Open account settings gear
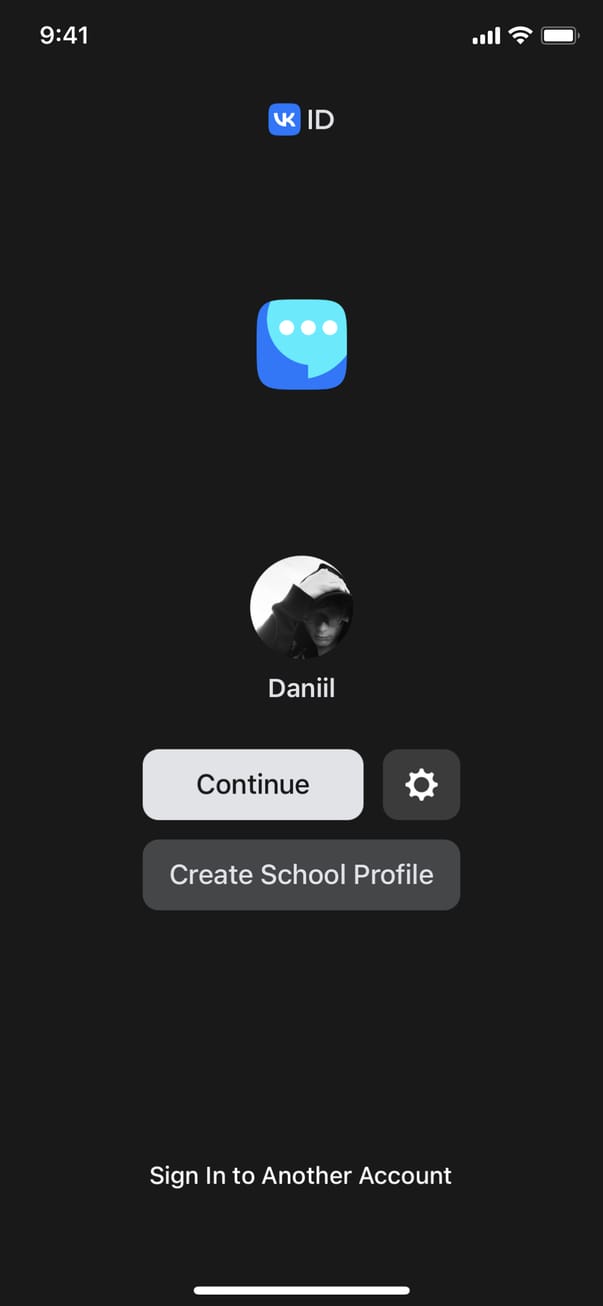 tap(421, 785)
